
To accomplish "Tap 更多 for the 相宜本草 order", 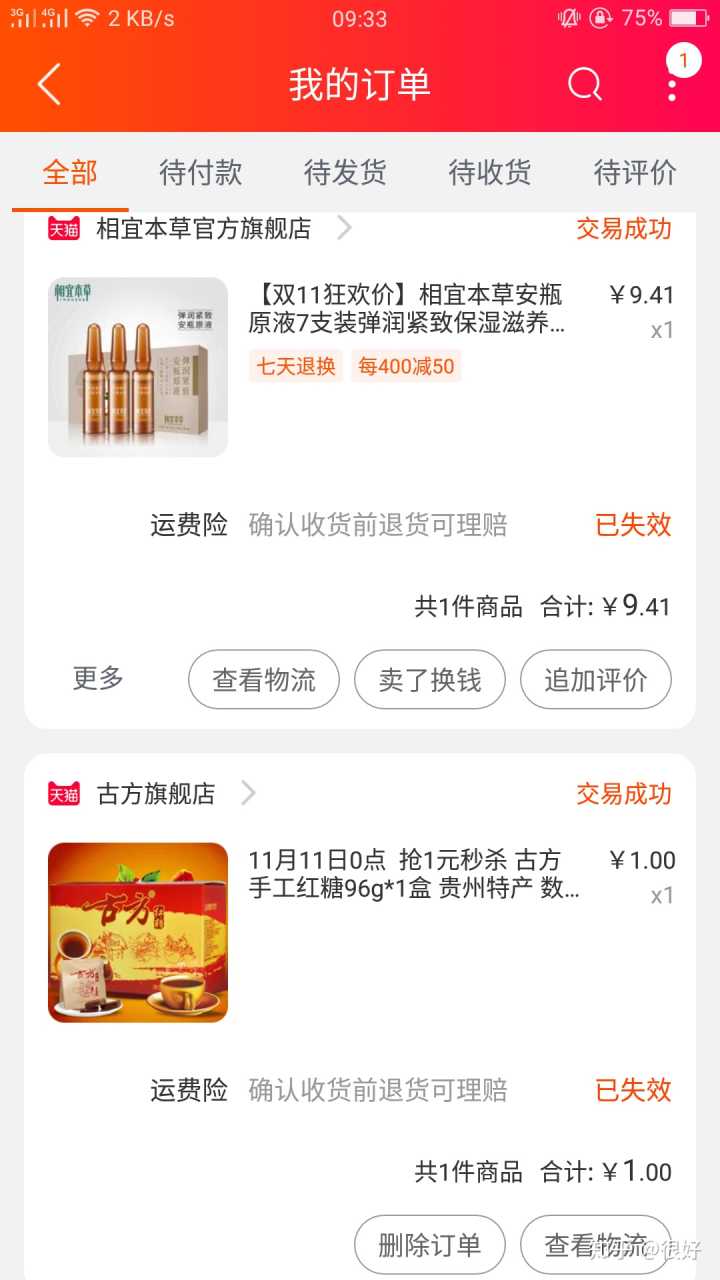I will [98, 679].
